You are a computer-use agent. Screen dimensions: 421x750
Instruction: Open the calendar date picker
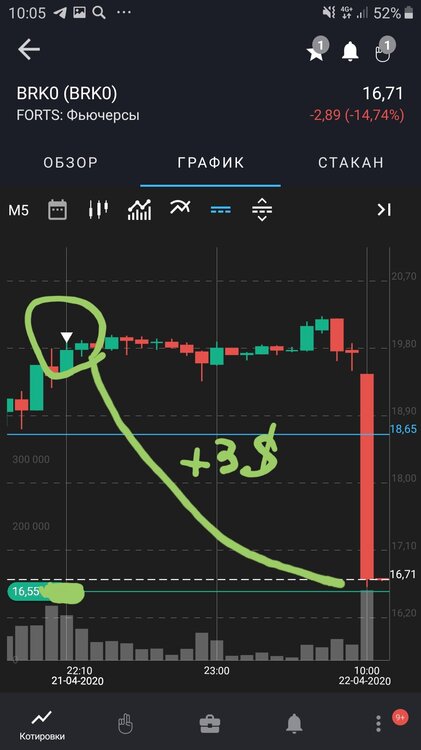57,210
